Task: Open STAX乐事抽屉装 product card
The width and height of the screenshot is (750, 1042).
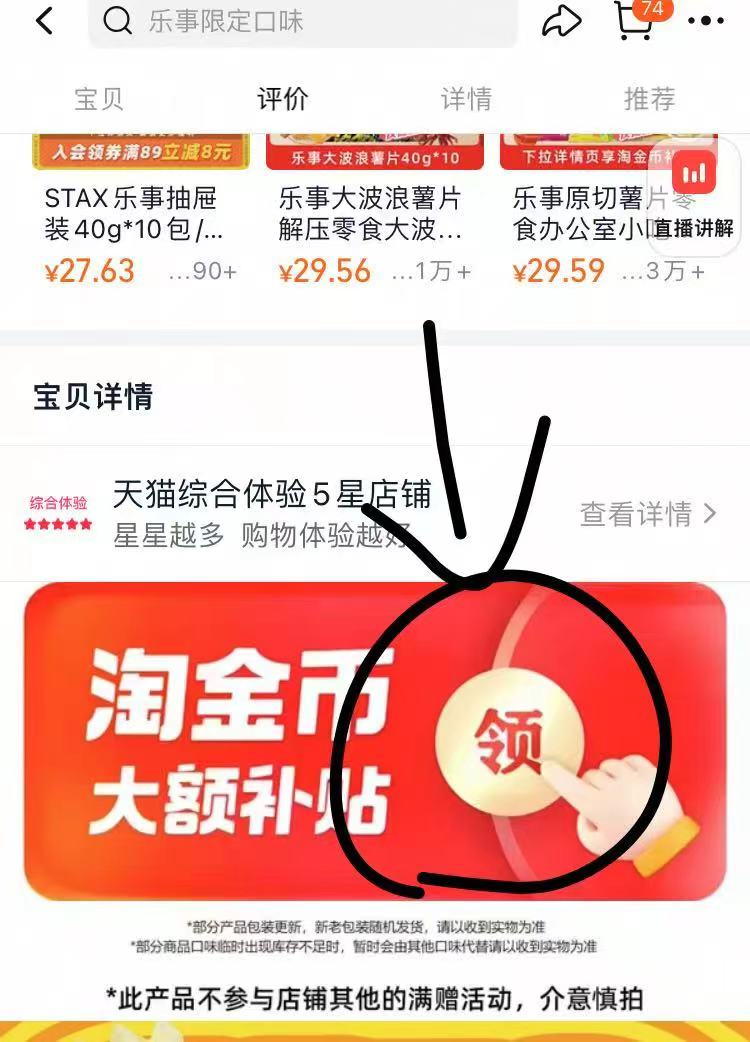Action: (x=140, y=216)
